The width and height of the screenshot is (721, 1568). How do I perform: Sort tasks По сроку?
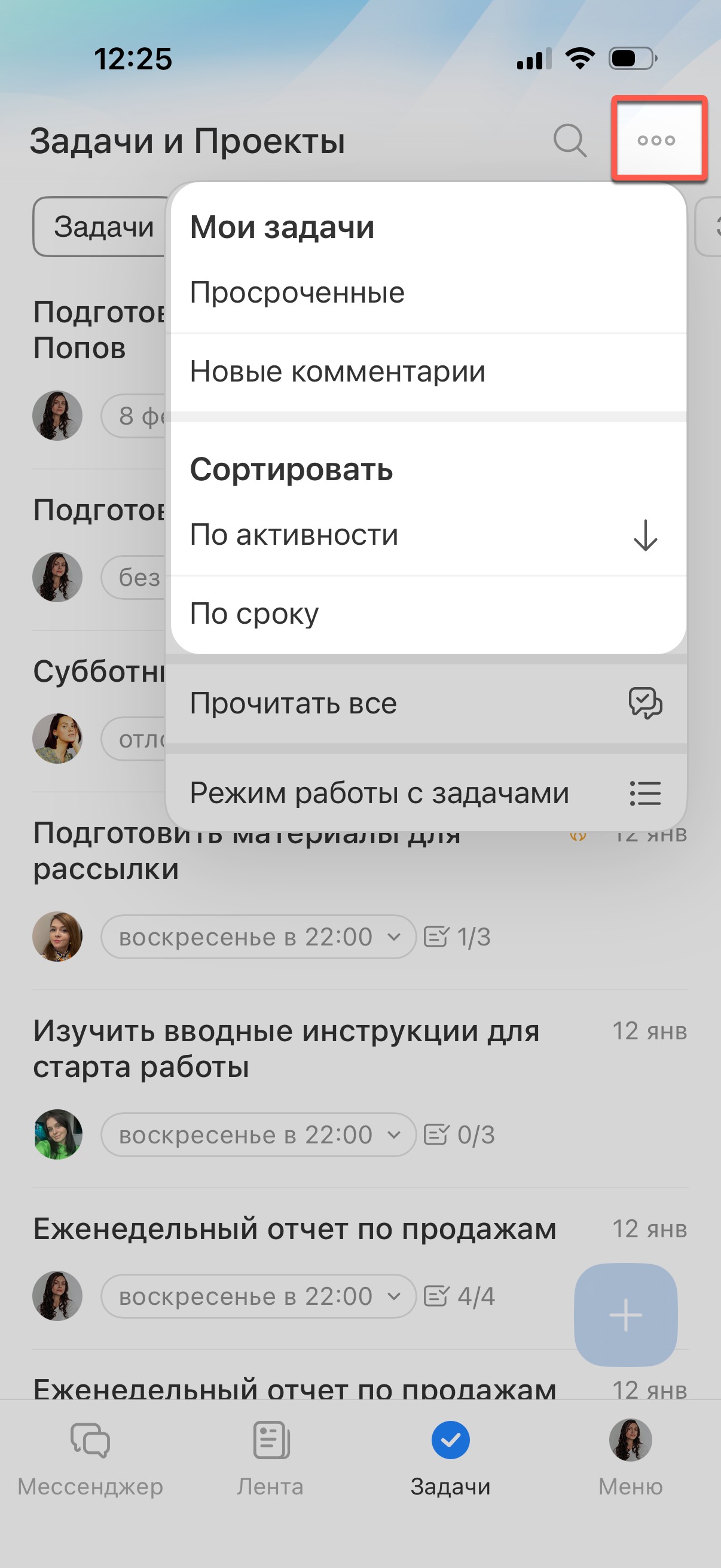253,614
